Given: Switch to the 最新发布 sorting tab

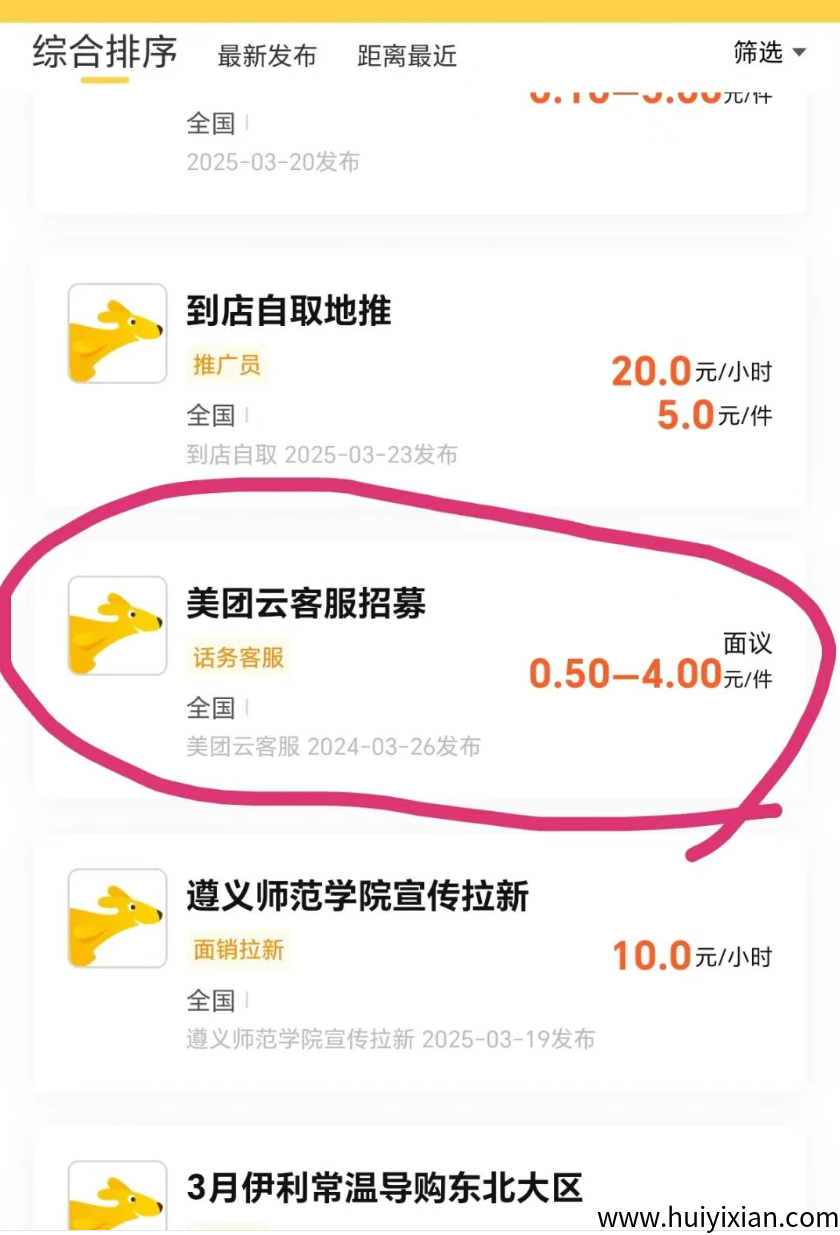Looking at the screenshot, I should coord(266,57).
